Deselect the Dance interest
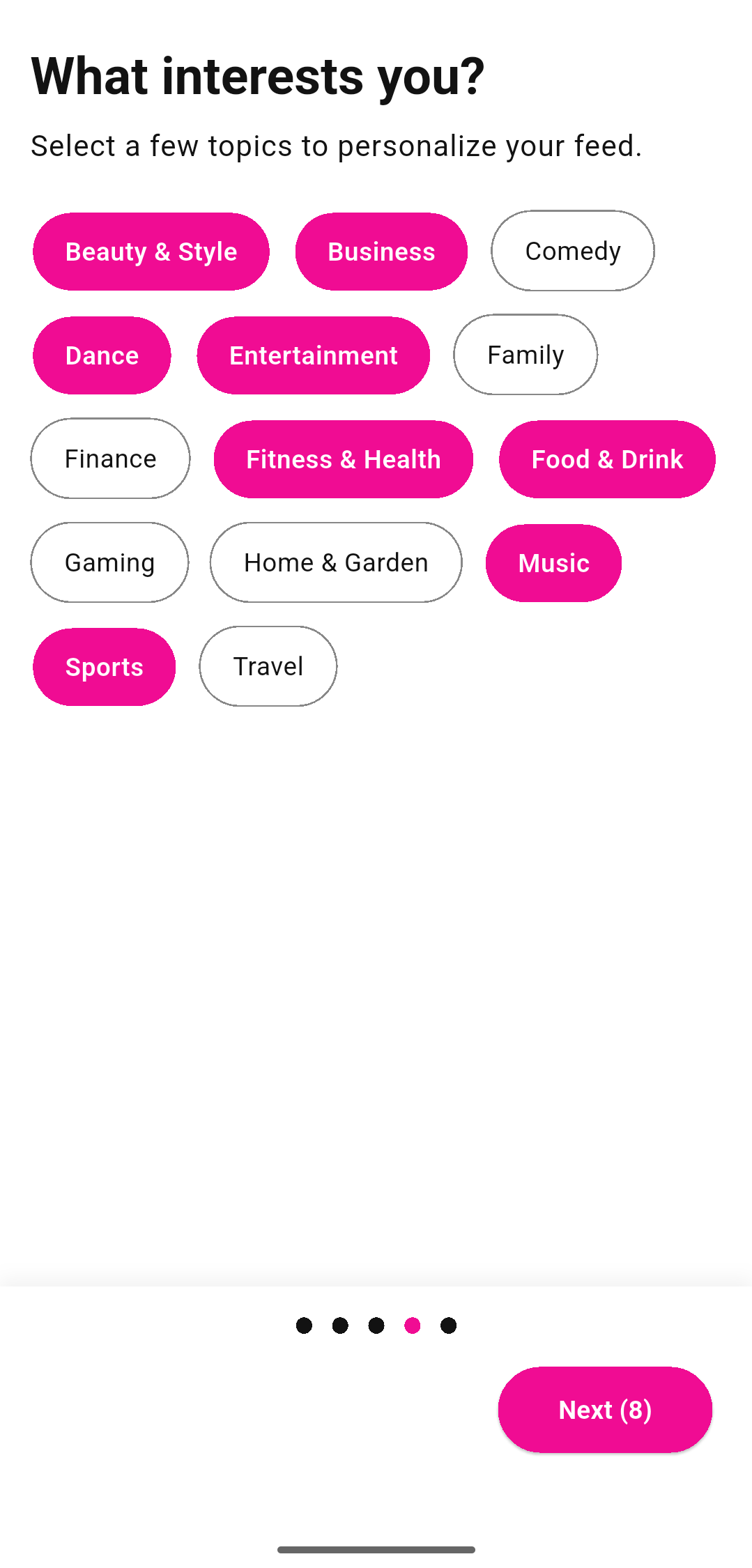The height and width of the screenshot is (1568, 752). [x=101, y=355]
